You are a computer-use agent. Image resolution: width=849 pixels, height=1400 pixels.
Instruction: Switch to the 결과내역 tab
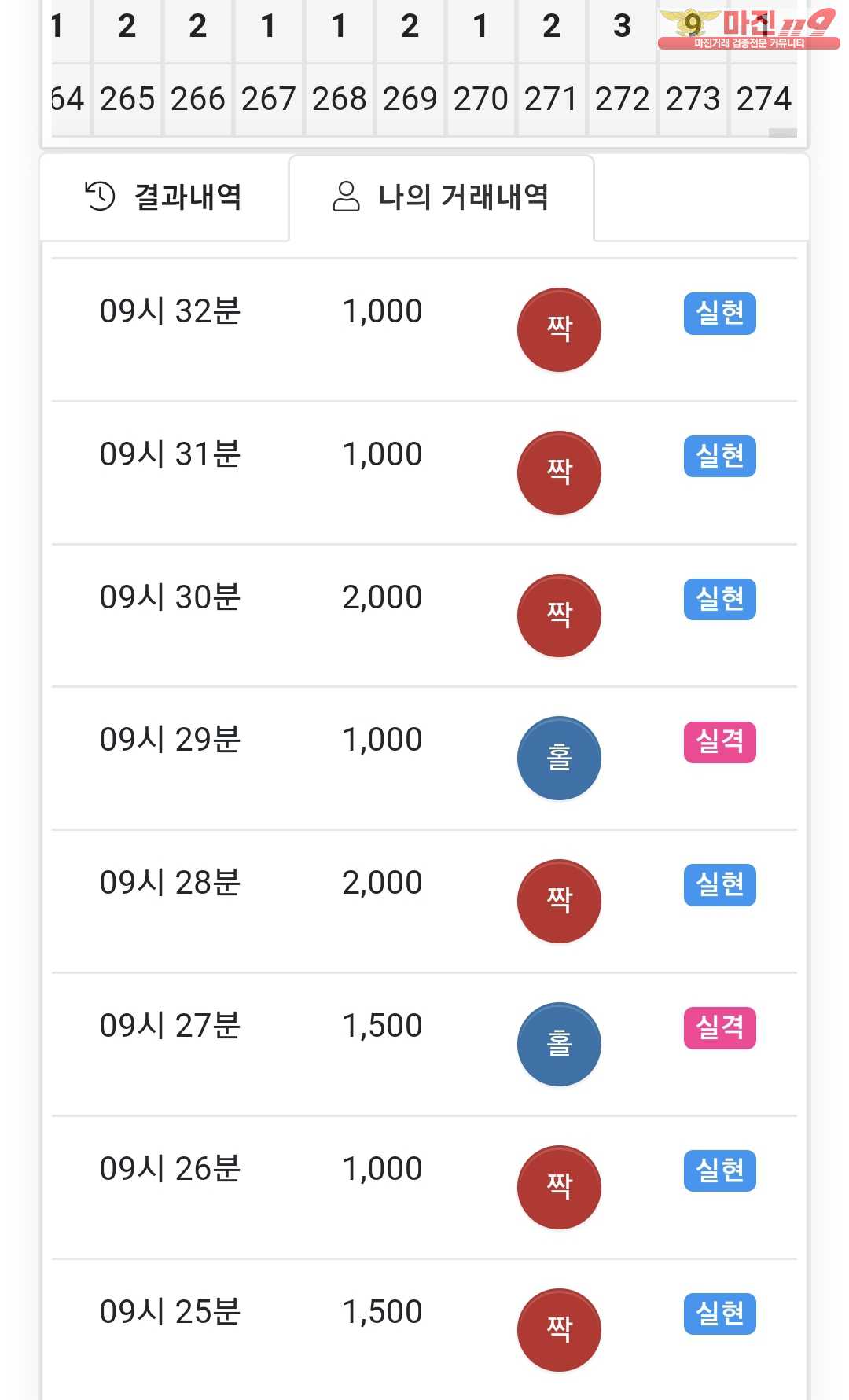[164, 197]
